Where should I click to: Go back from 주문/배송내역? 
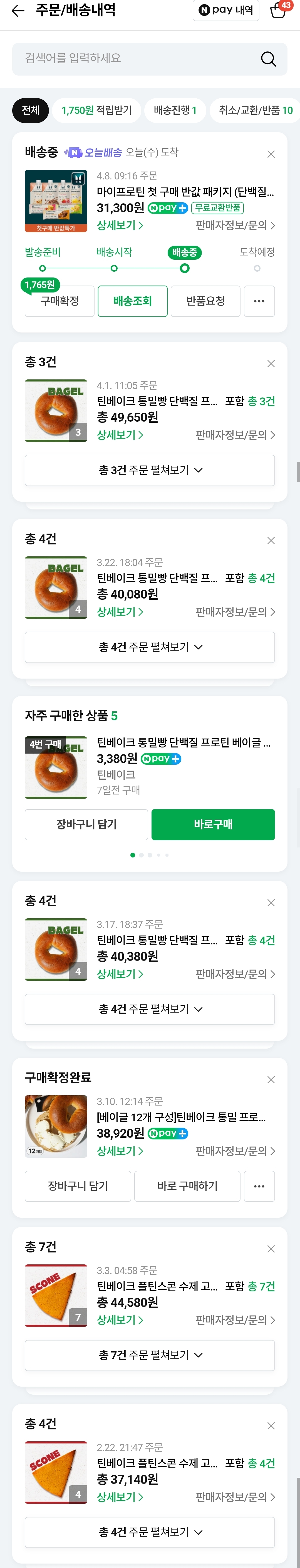[18, 10]
